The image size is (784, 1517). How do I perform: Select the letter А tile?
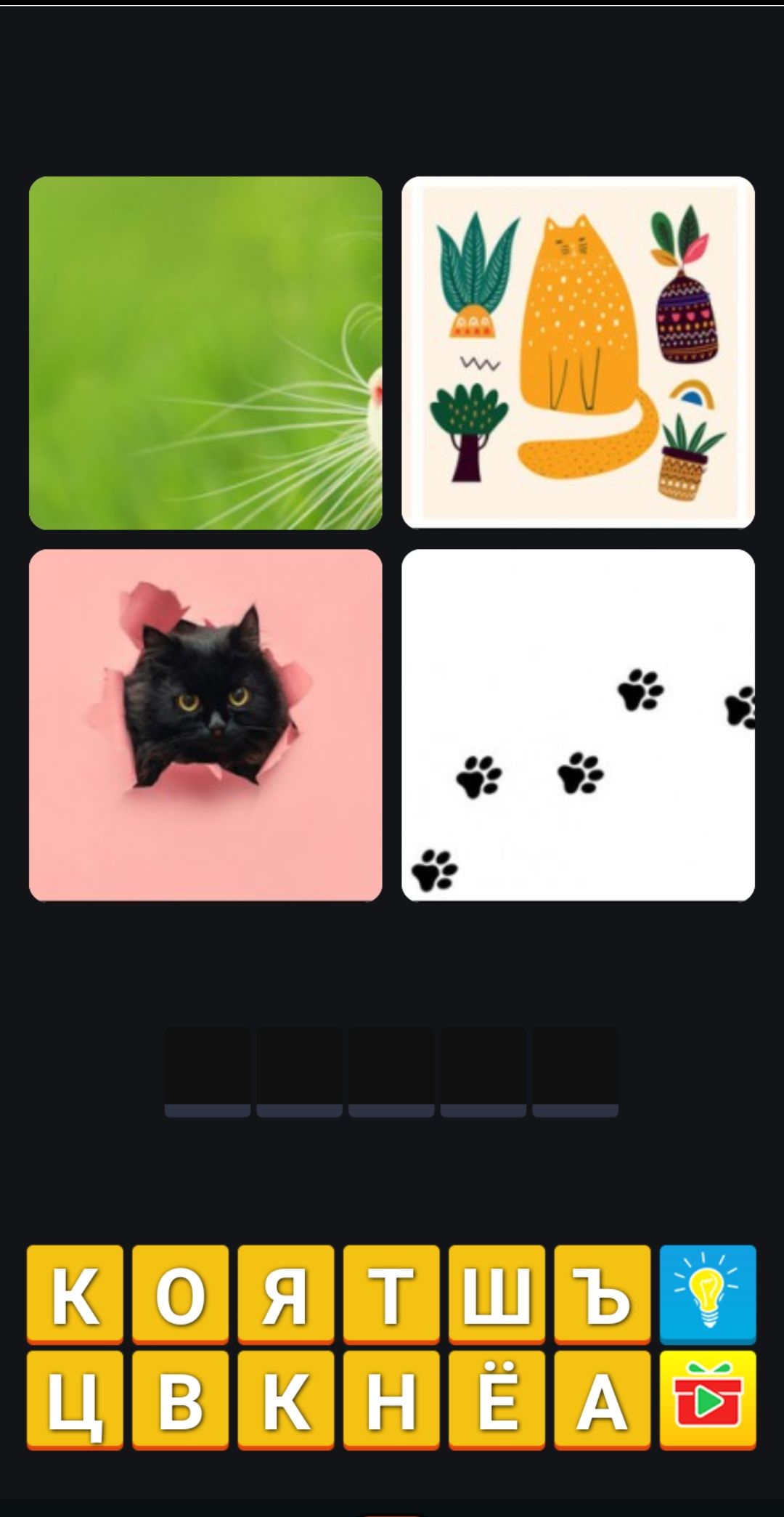pos(602,1400)
